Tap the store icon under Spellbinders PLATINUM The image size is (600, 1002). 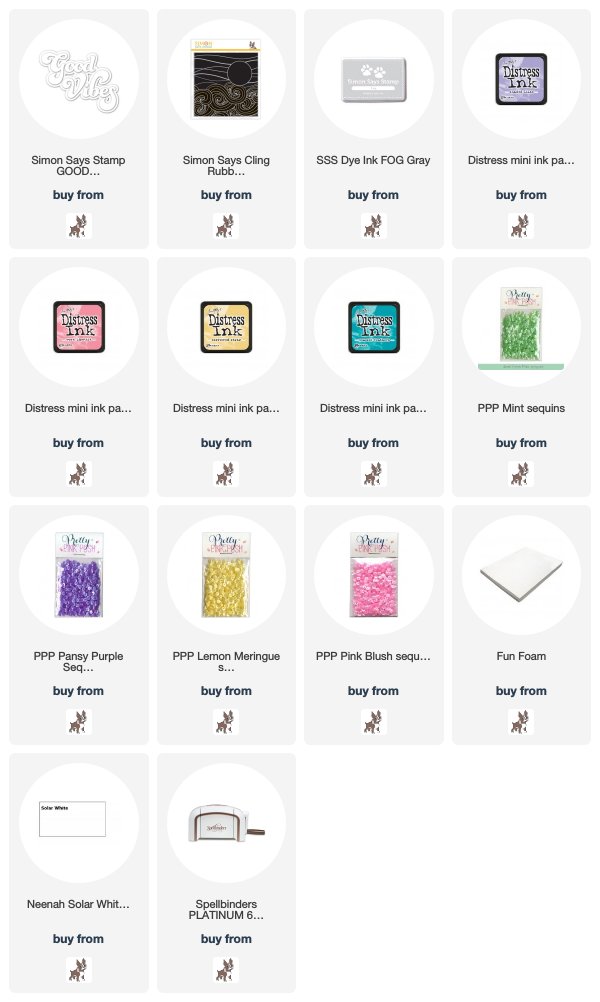coord(226,969)
